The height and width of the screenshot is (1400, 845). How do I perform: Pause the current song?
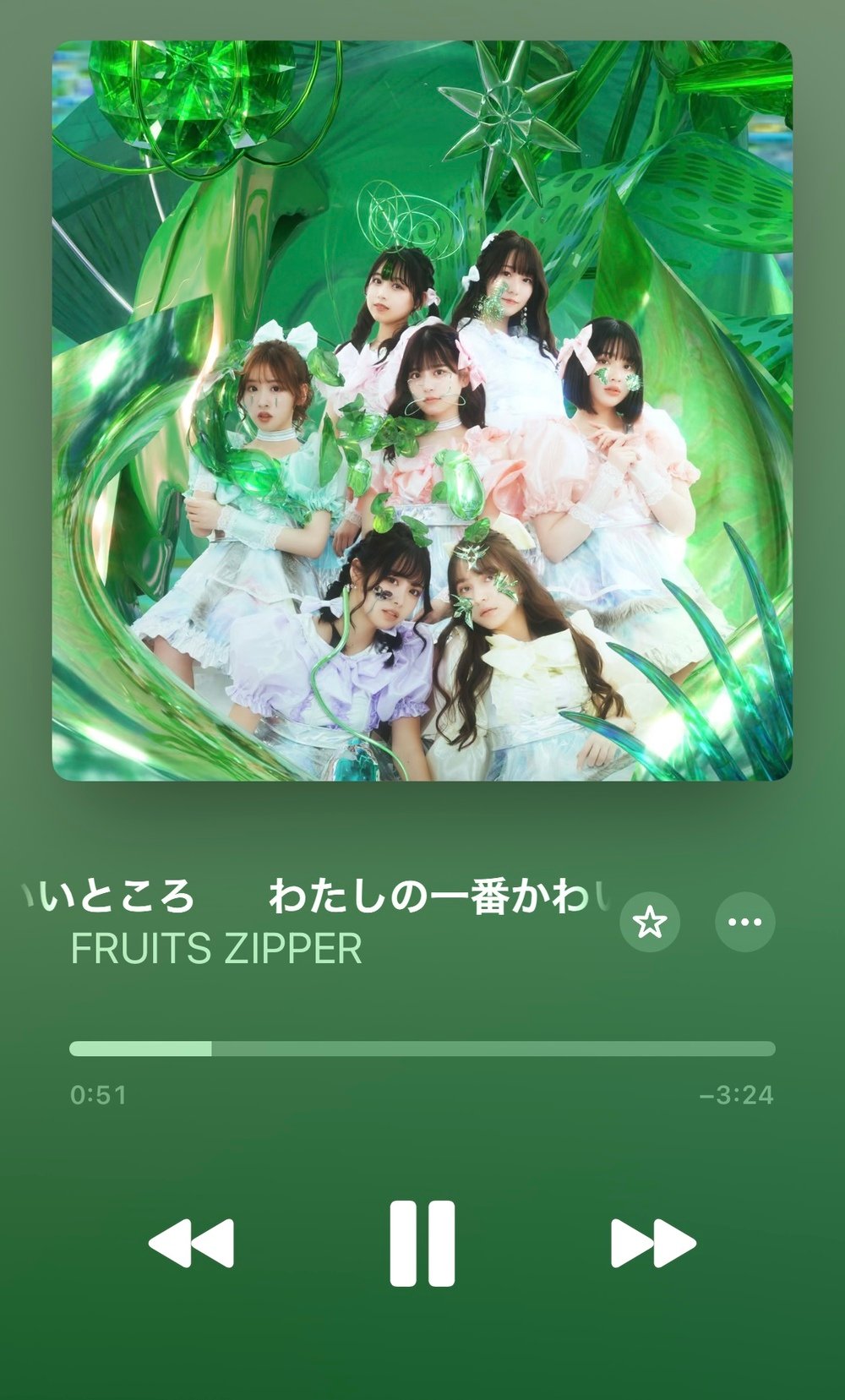point(422,1243)
